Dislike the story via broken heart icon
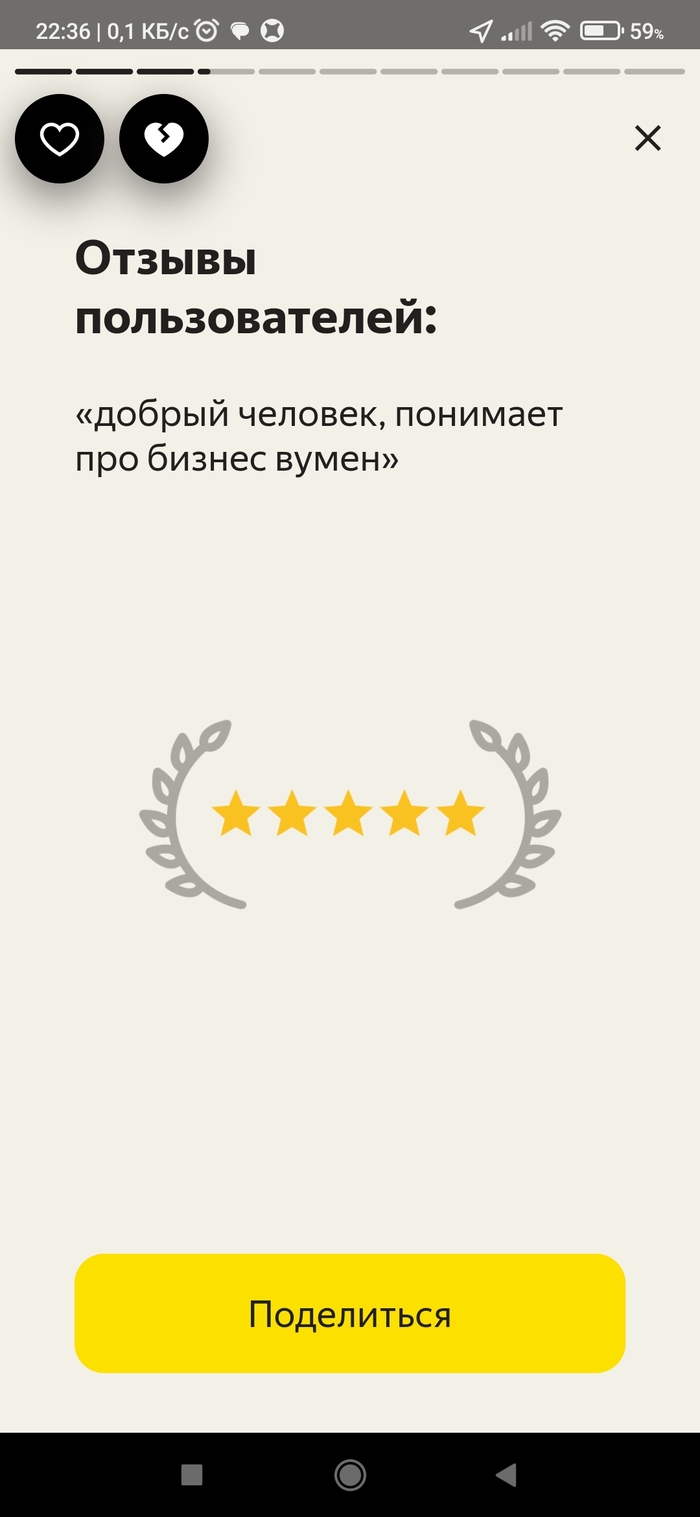The image size is (700, 1517). (x=164, y=139)
